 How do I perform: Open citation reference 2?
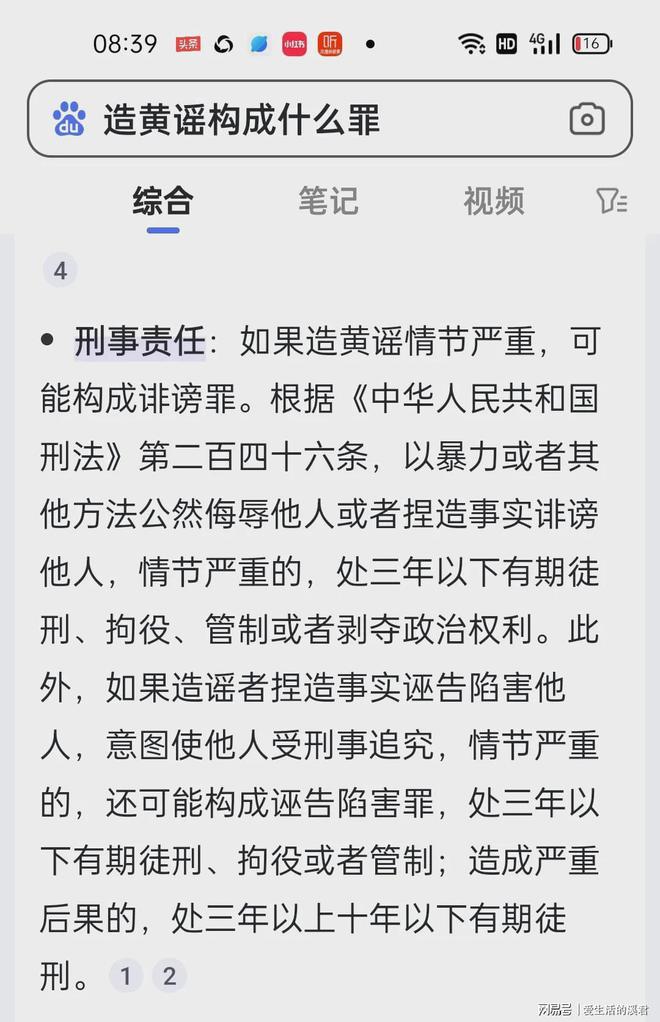[169, 976]
